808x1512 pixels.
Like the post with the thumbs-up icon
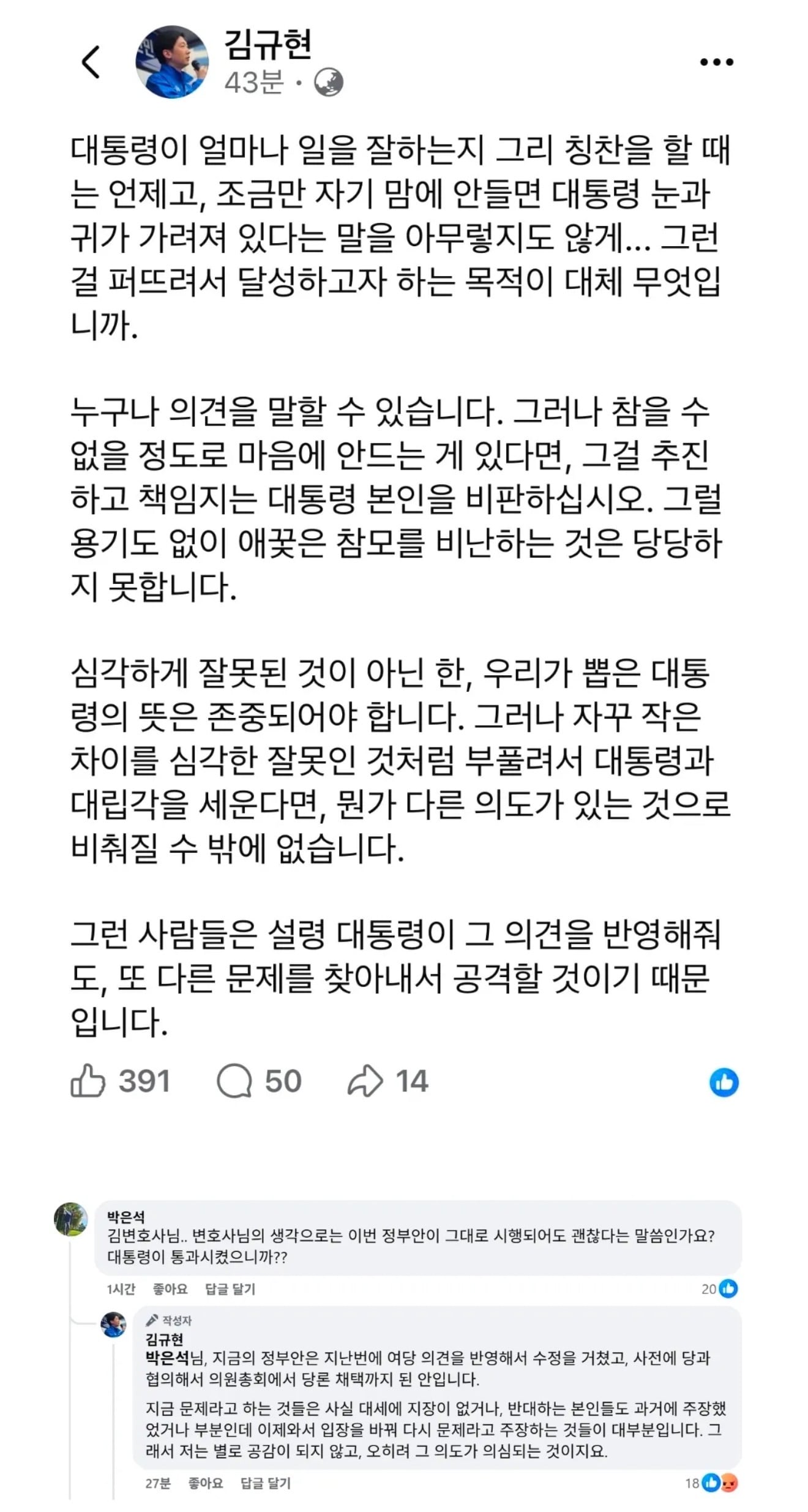88,1080
